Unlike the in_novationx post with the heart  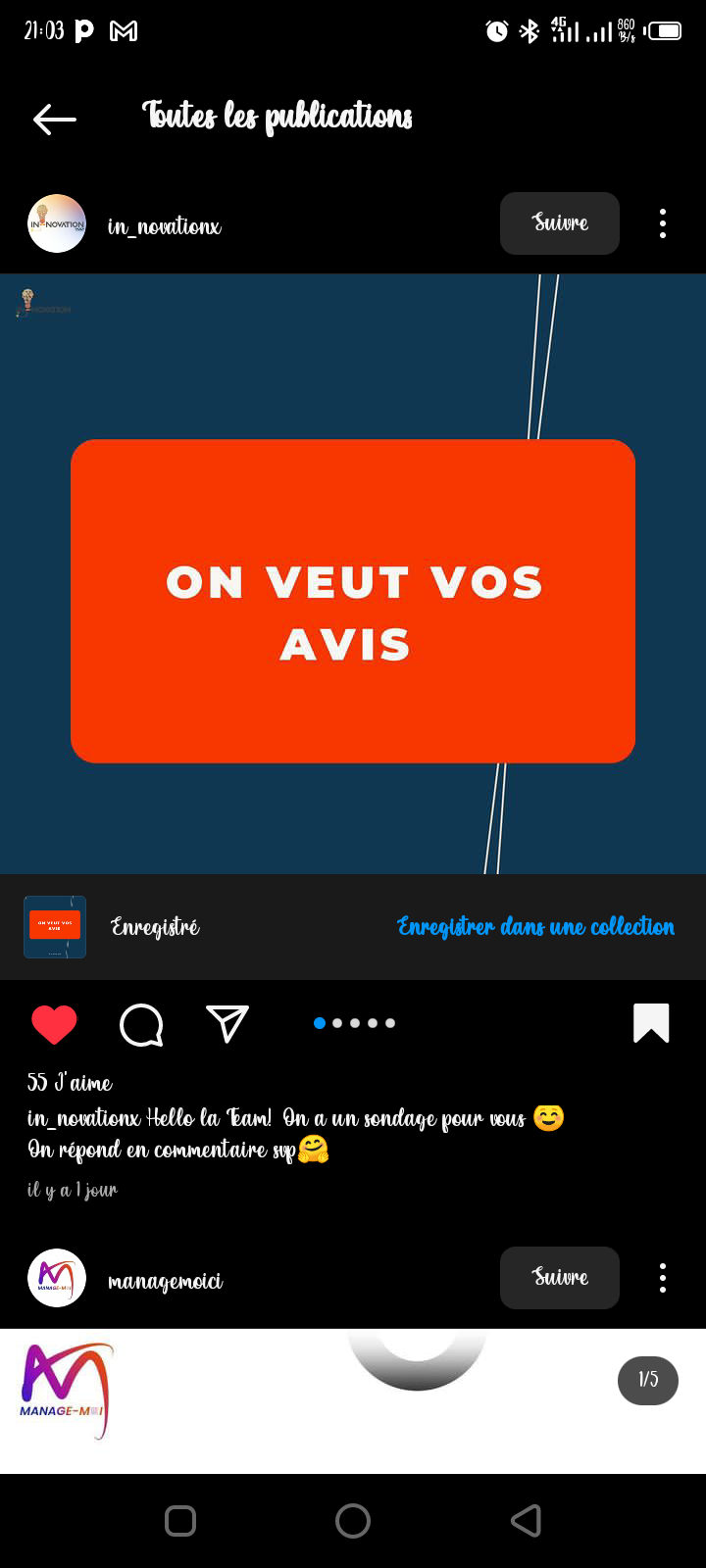(x=54, y=1025)
